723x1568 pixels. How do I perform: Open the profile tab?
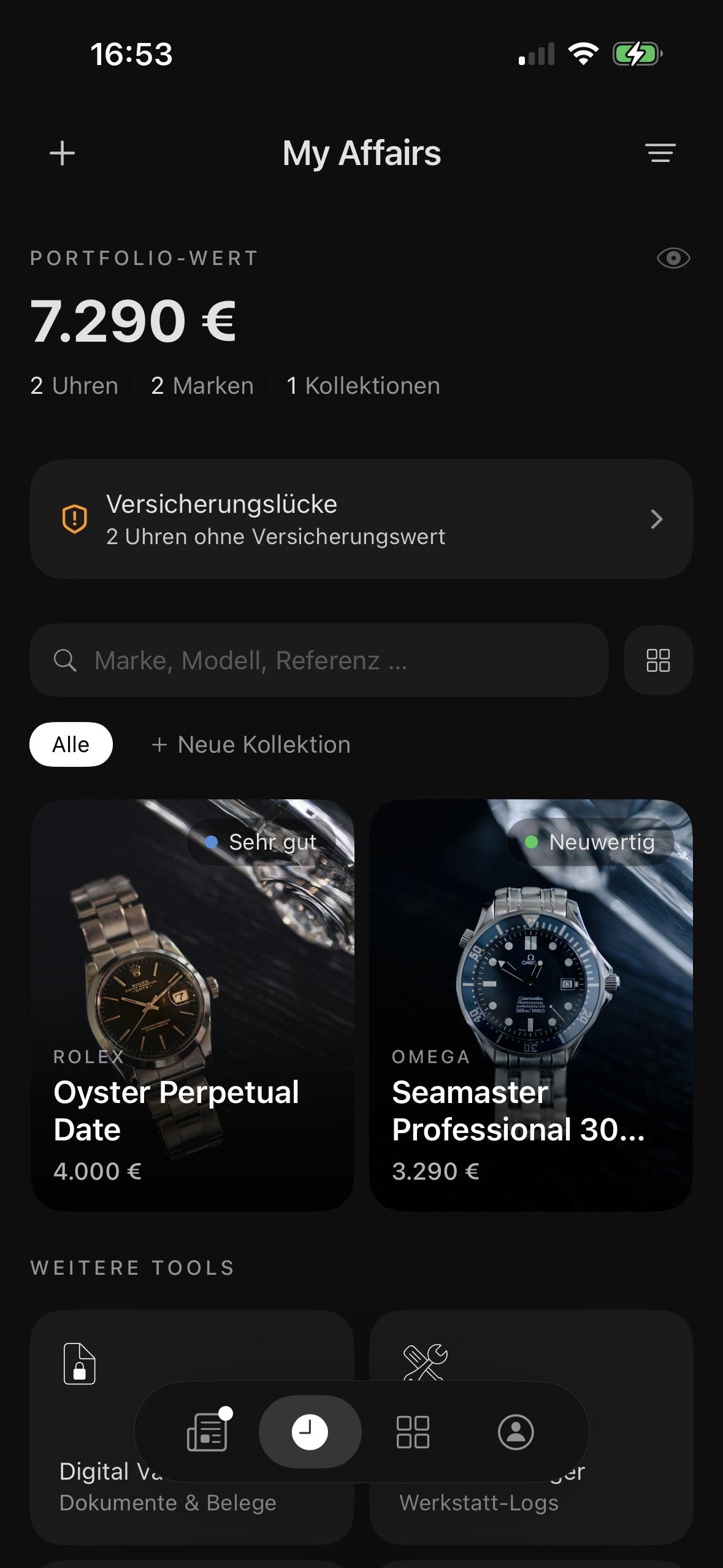click(516, 1432)
